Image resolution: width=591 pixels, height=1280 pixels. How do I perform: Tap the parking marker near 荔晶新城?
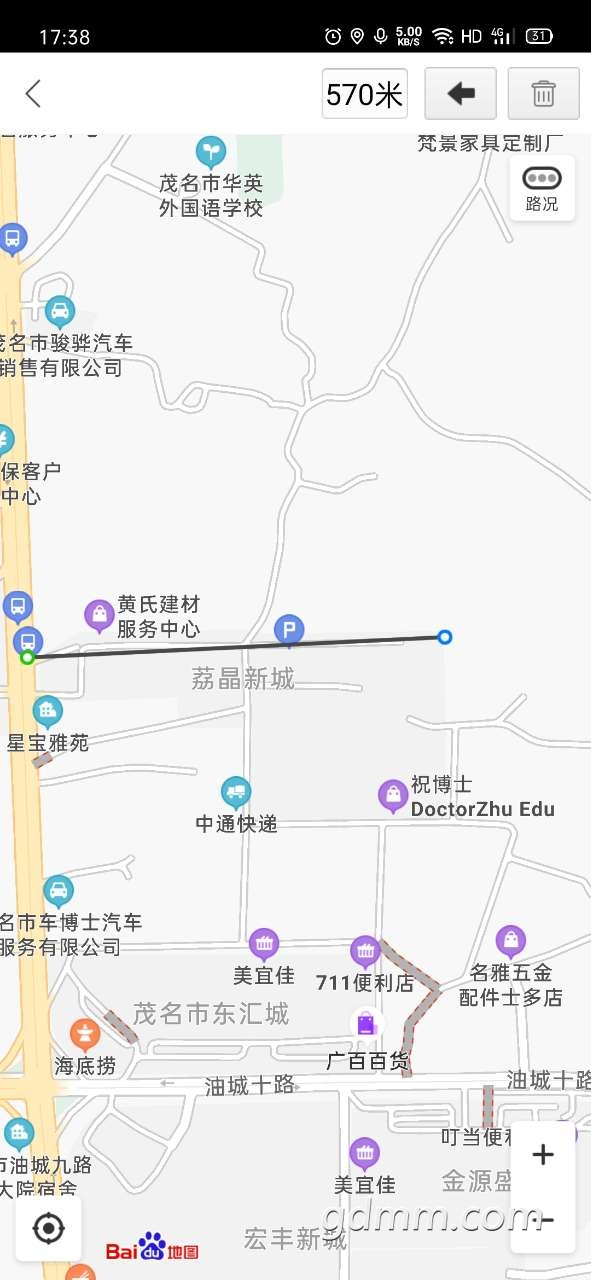pos(289,629)
